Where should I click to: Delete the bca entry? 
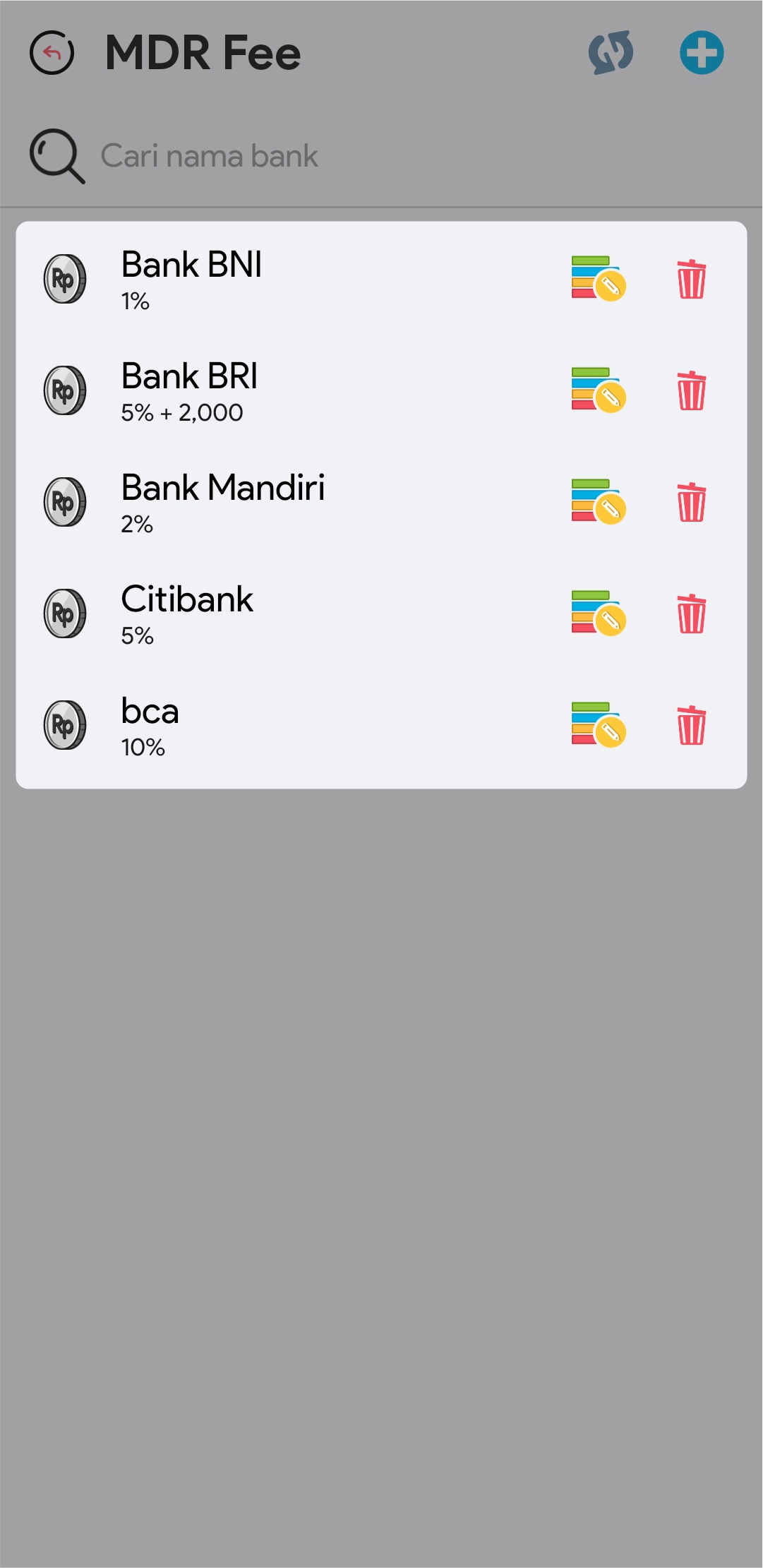(x=691, y=724)
